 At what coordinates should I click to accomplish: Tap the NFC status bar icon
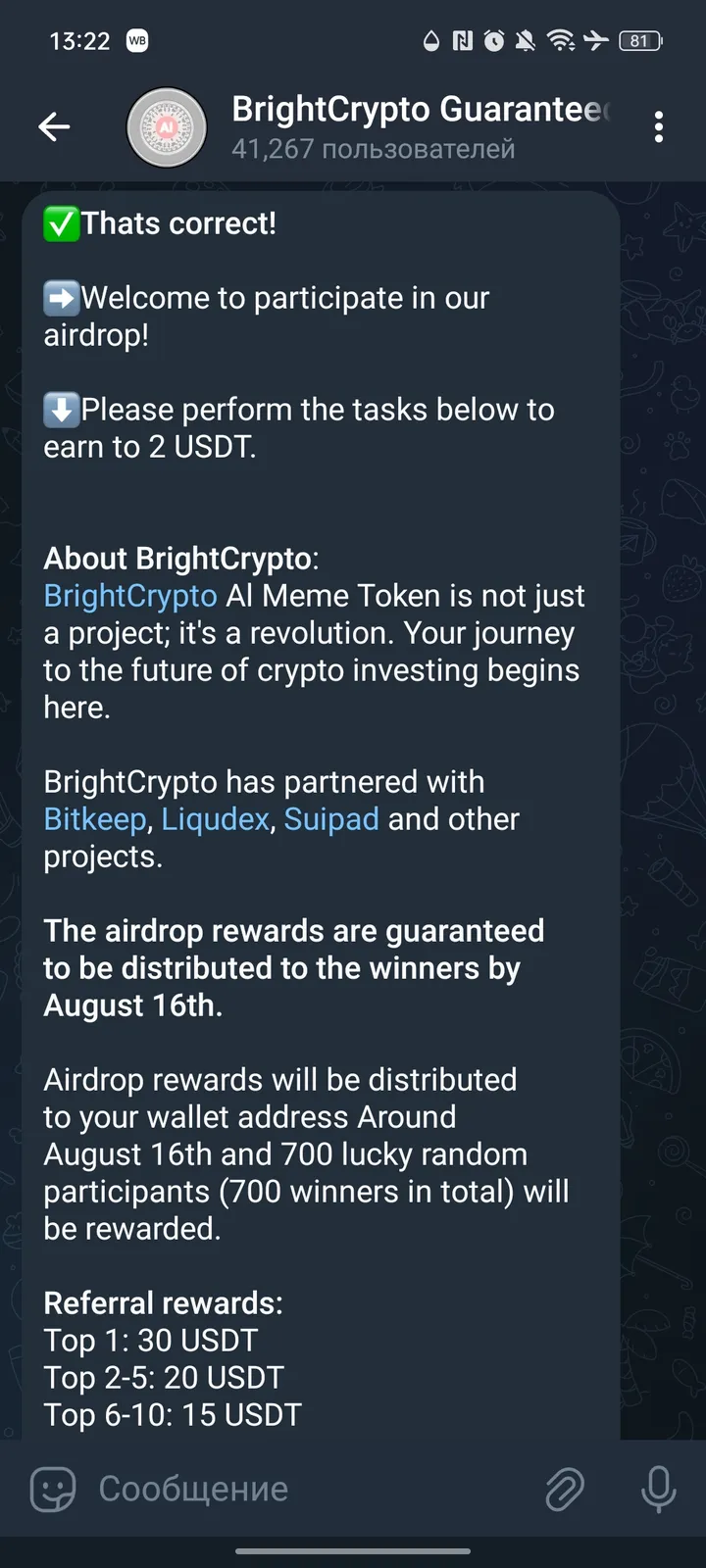462,40
